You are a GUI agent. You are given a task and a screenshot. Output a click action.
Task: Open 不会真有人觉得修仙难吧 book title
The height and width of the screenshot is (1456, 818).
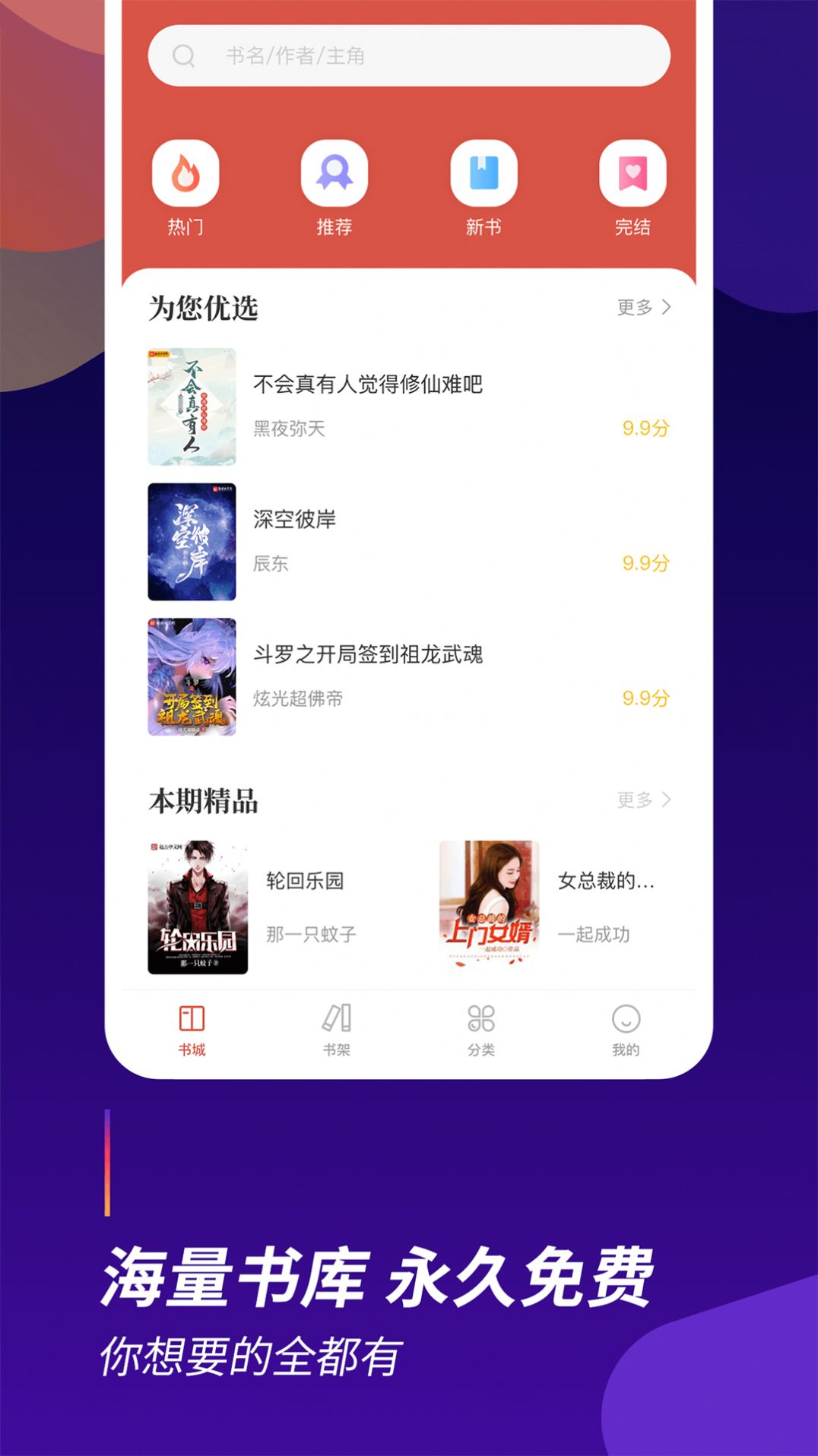369,385
